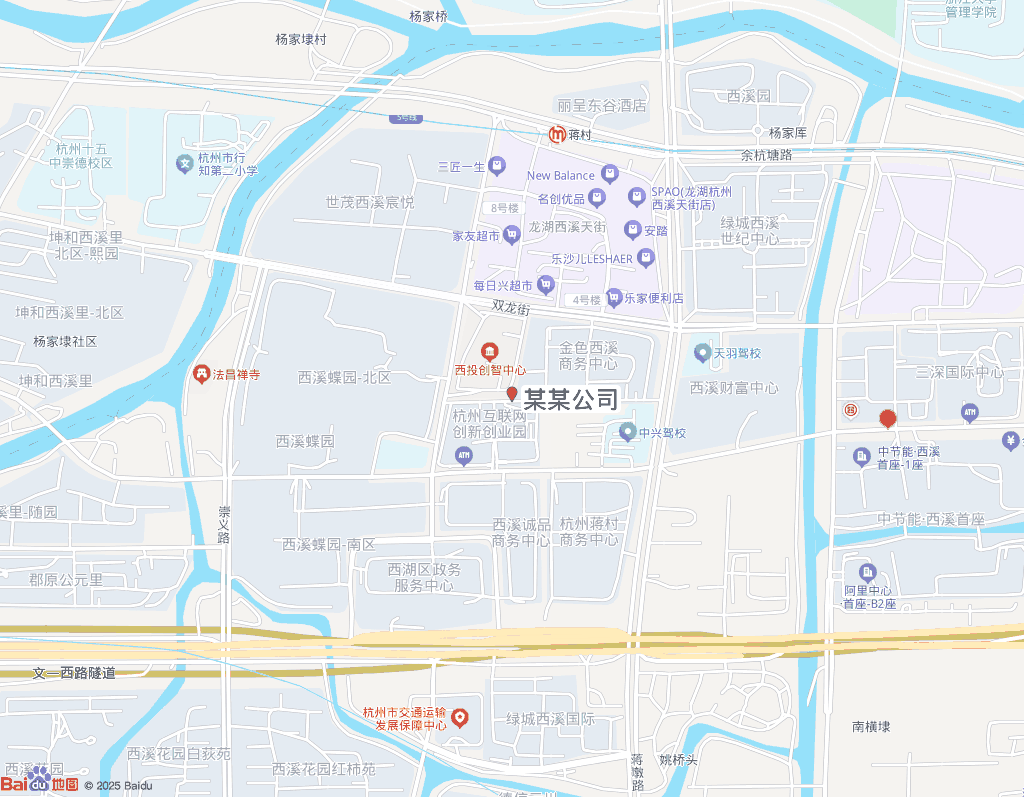Screen dimensions: 1024x797
Task: Open the 西投创智中心 point of interest
Action: coord(490,352)
